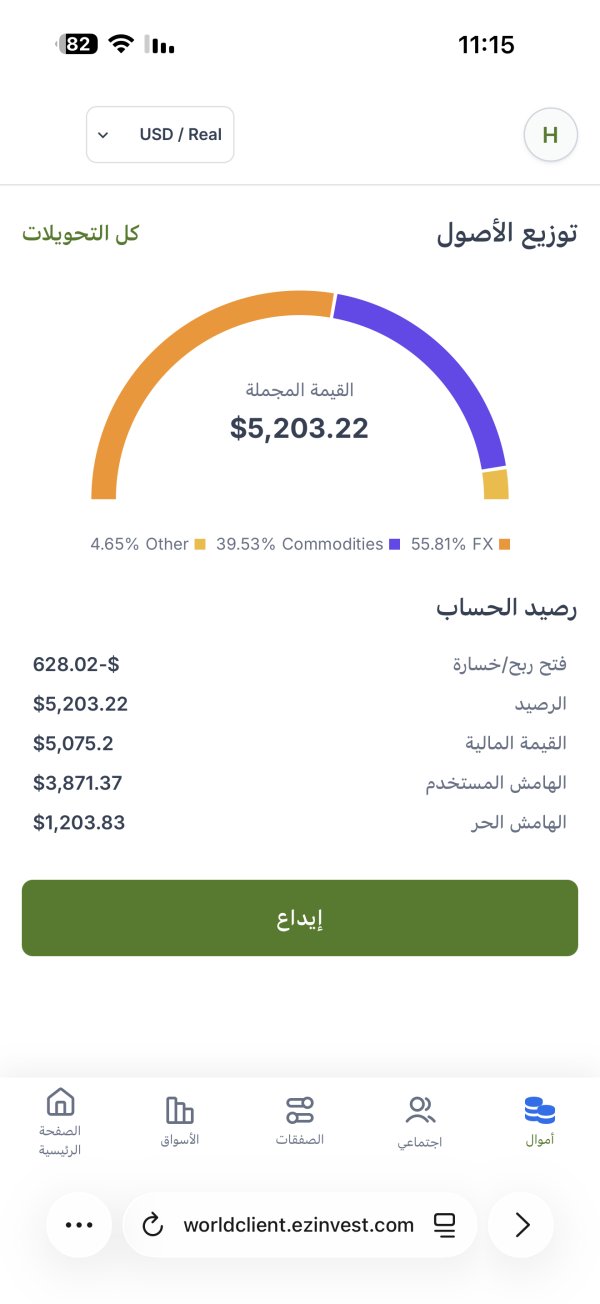Screen dimensions: 600x1304
Task: Open the reader options icon in address bar
Action: pos(444,1225)
